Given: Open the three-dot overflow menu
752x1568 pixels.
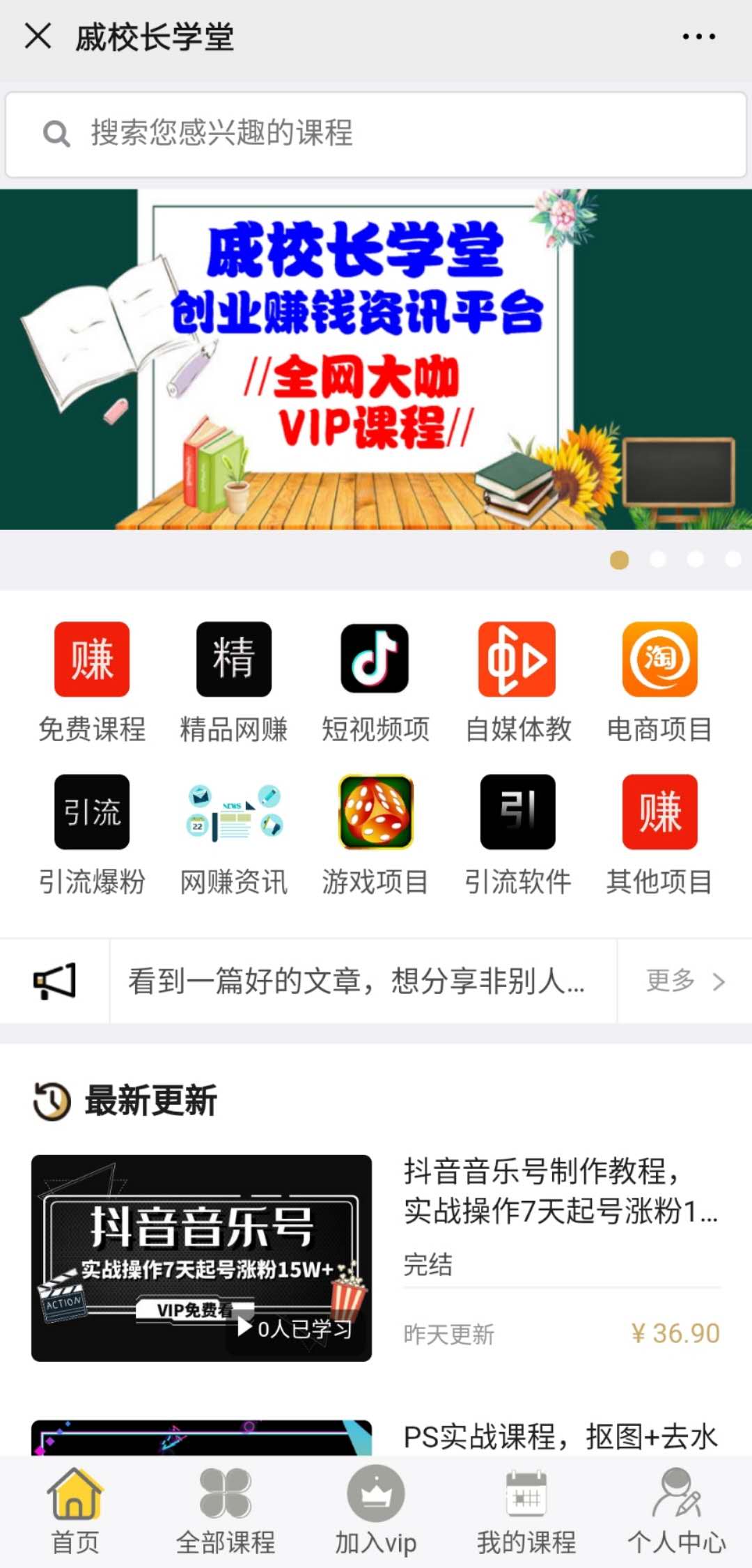Looking at the screenshot, I should tap(698, 36).
